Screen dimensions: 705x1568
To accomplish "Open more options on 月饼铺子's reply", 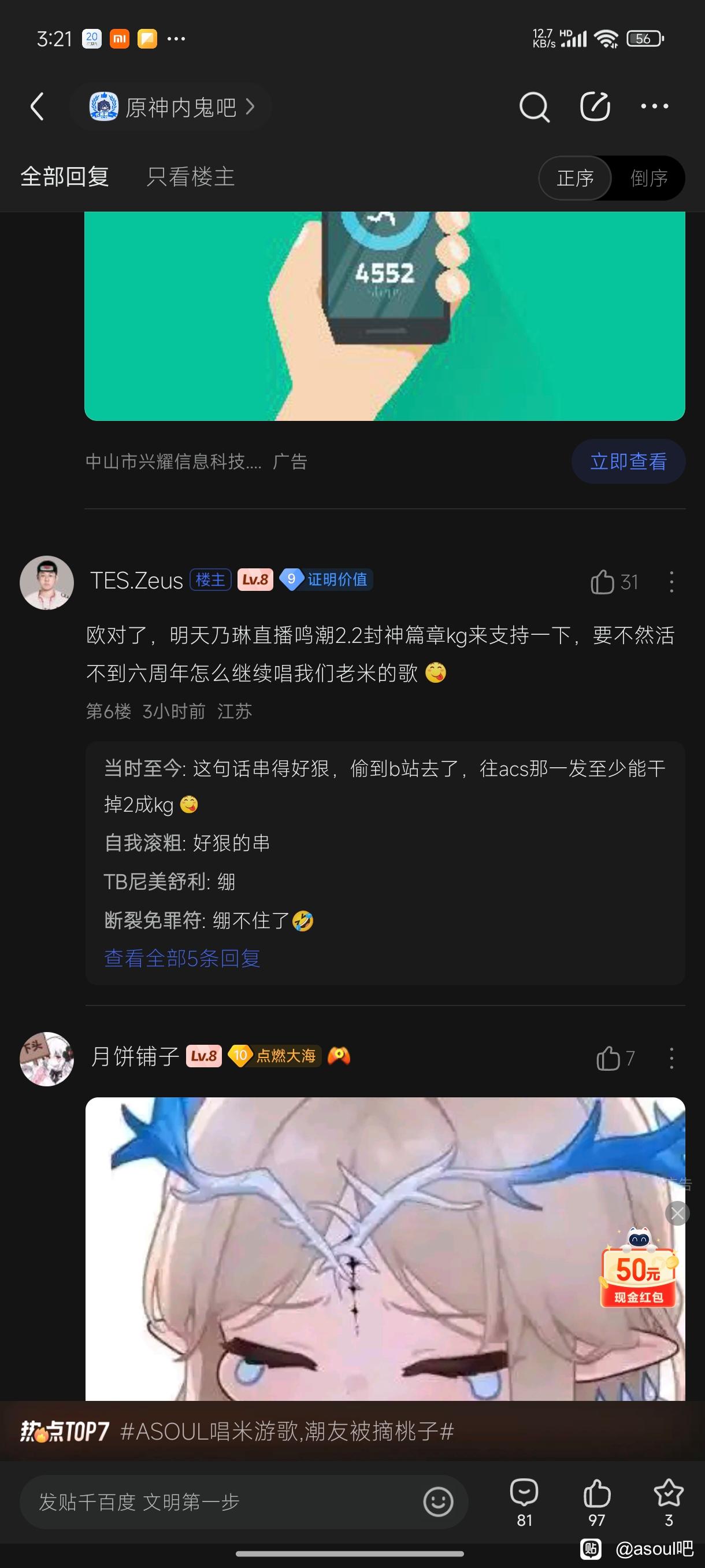I will (671, 1059).
